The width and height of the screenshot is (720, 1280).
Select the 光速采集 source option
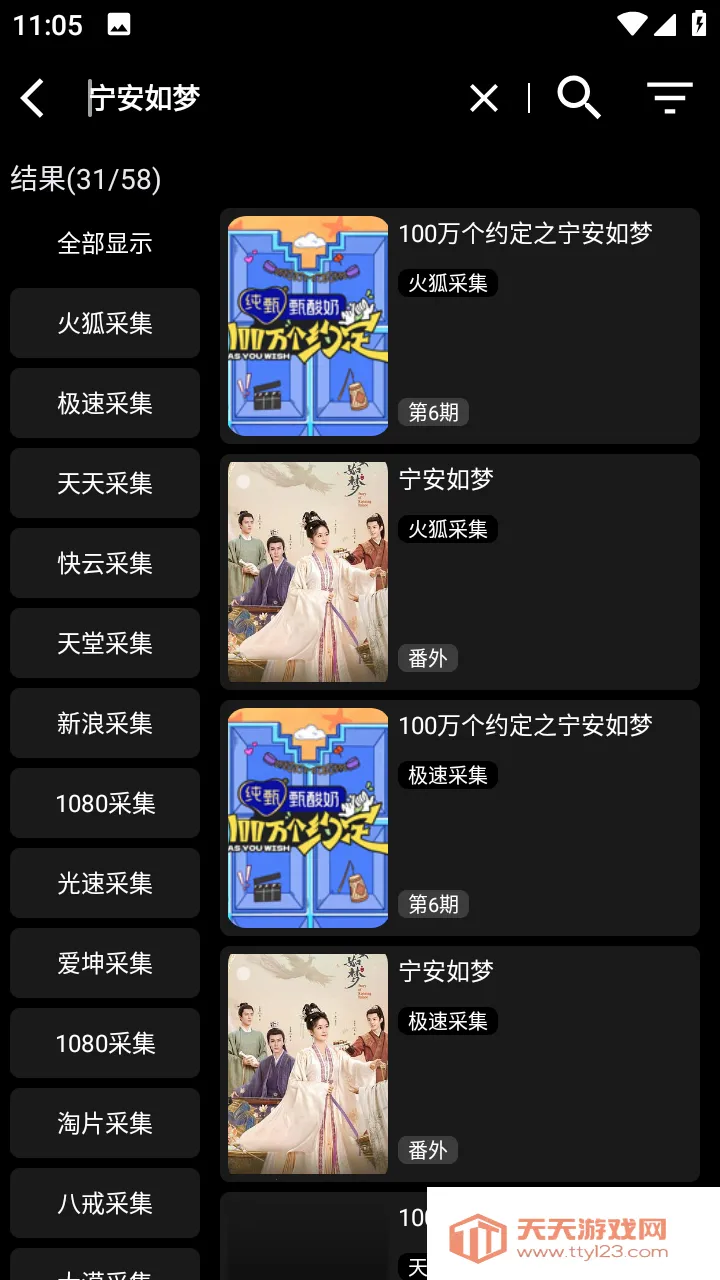pos(104,883)
